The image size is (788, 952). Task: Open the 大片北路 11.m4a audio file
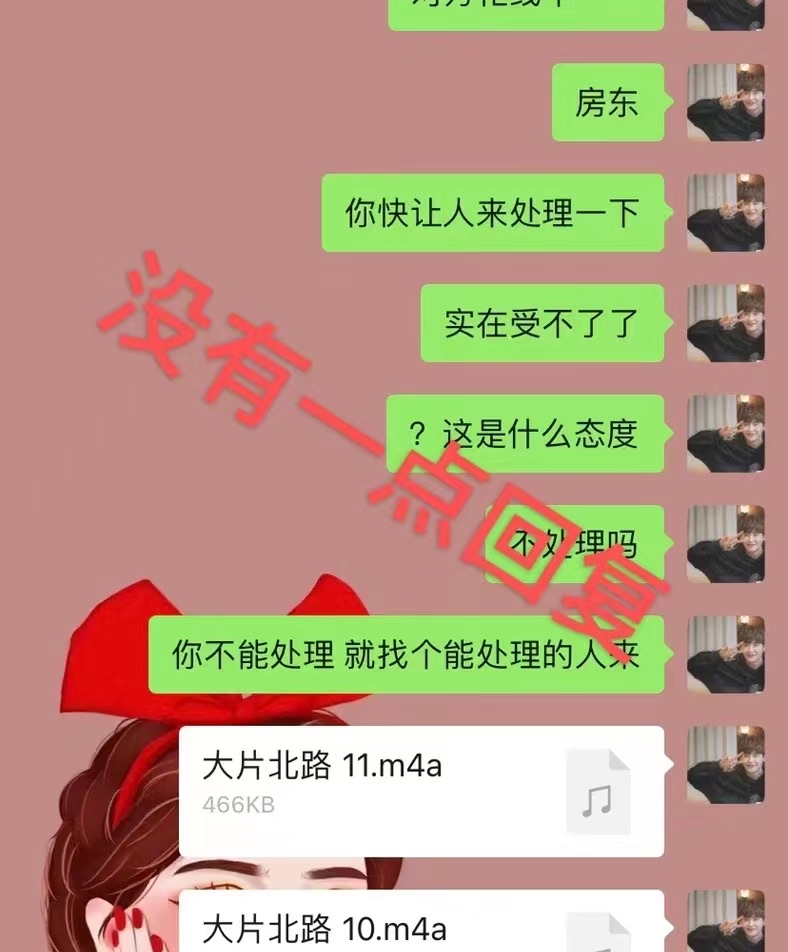pos(420,790)
